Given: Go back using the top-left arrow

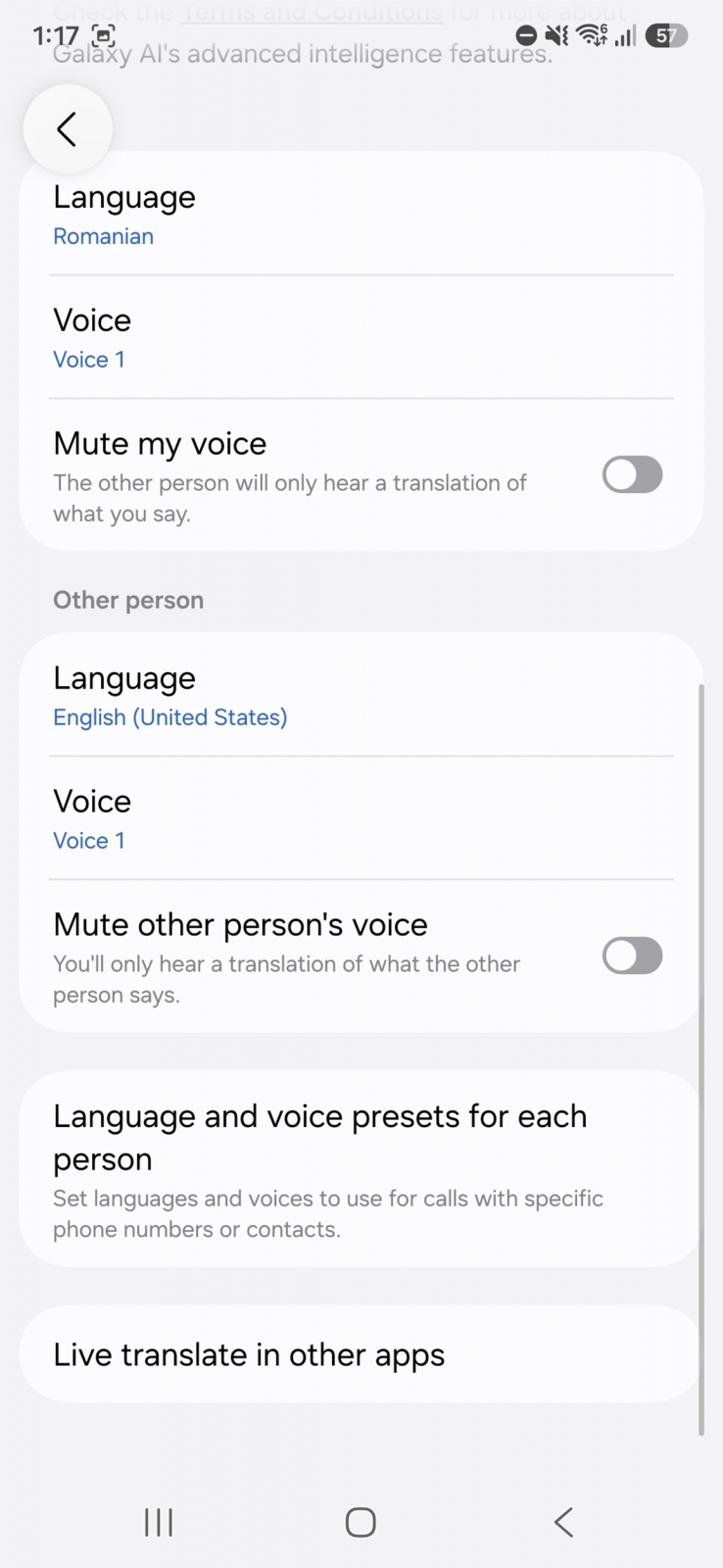Looking at the screenshot, I should tap(68, 128).
